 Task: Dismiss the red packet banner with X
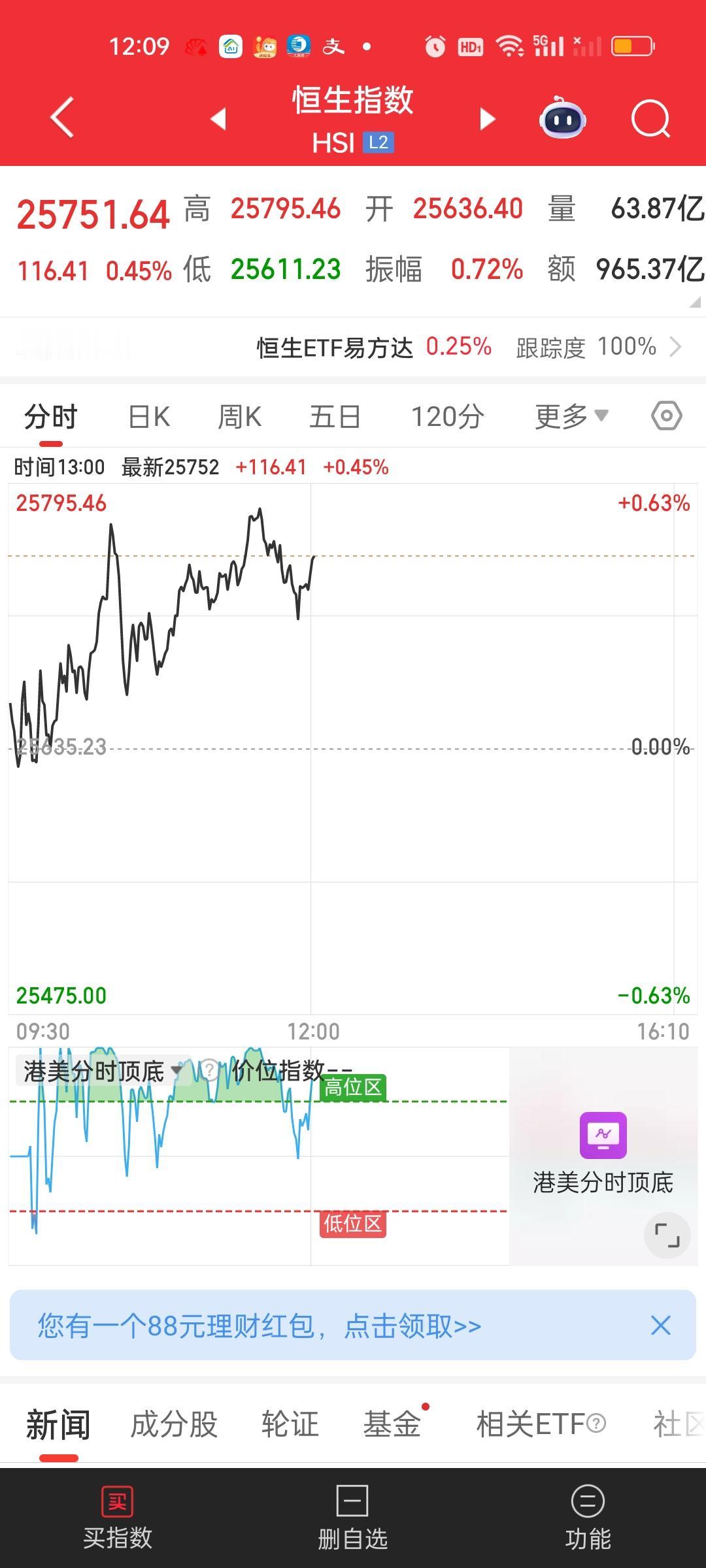click(660, 1326)
